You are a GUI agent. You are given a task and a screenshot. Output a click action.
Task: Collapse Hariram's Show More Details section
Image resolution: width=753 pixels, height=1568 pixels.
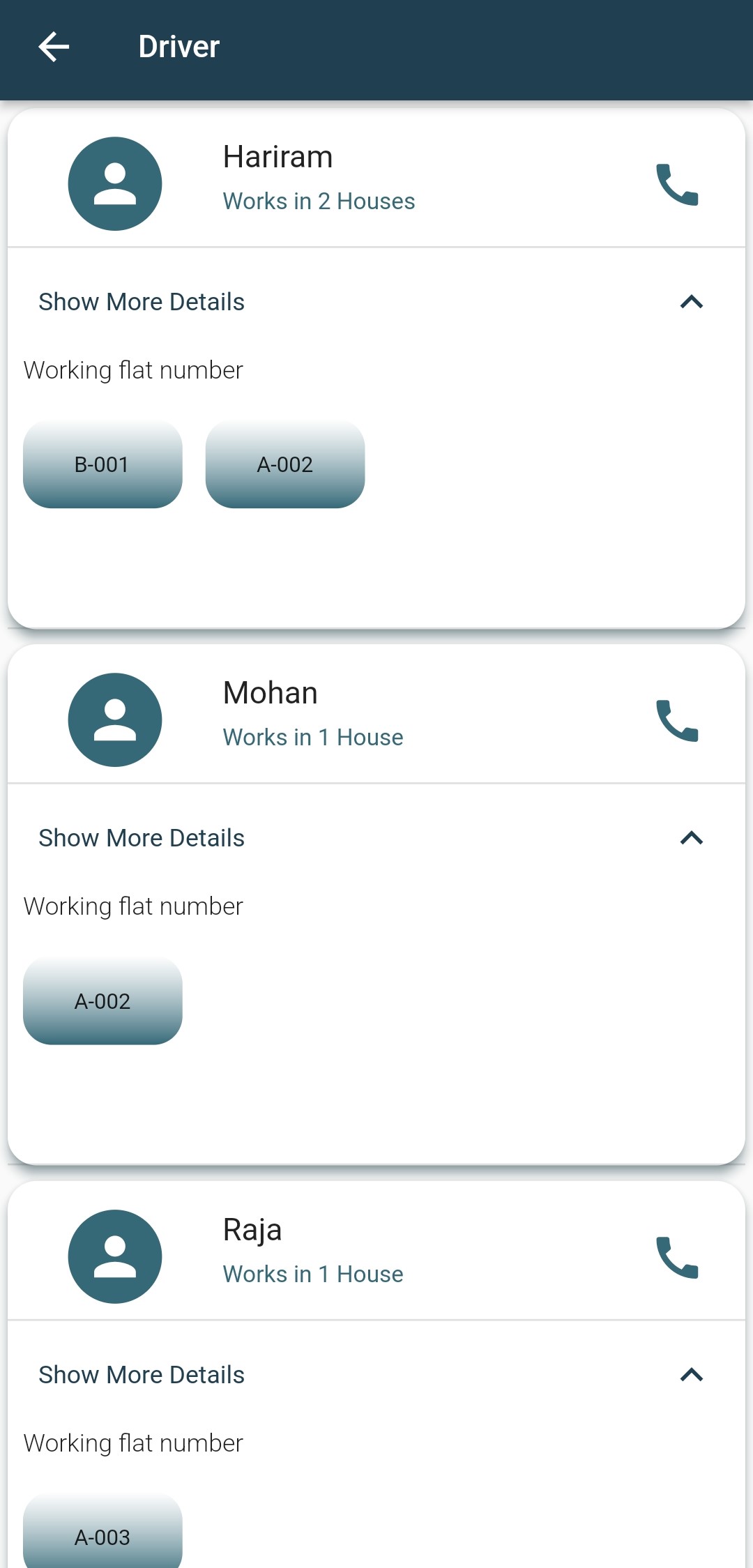click(x=691, y=302)
